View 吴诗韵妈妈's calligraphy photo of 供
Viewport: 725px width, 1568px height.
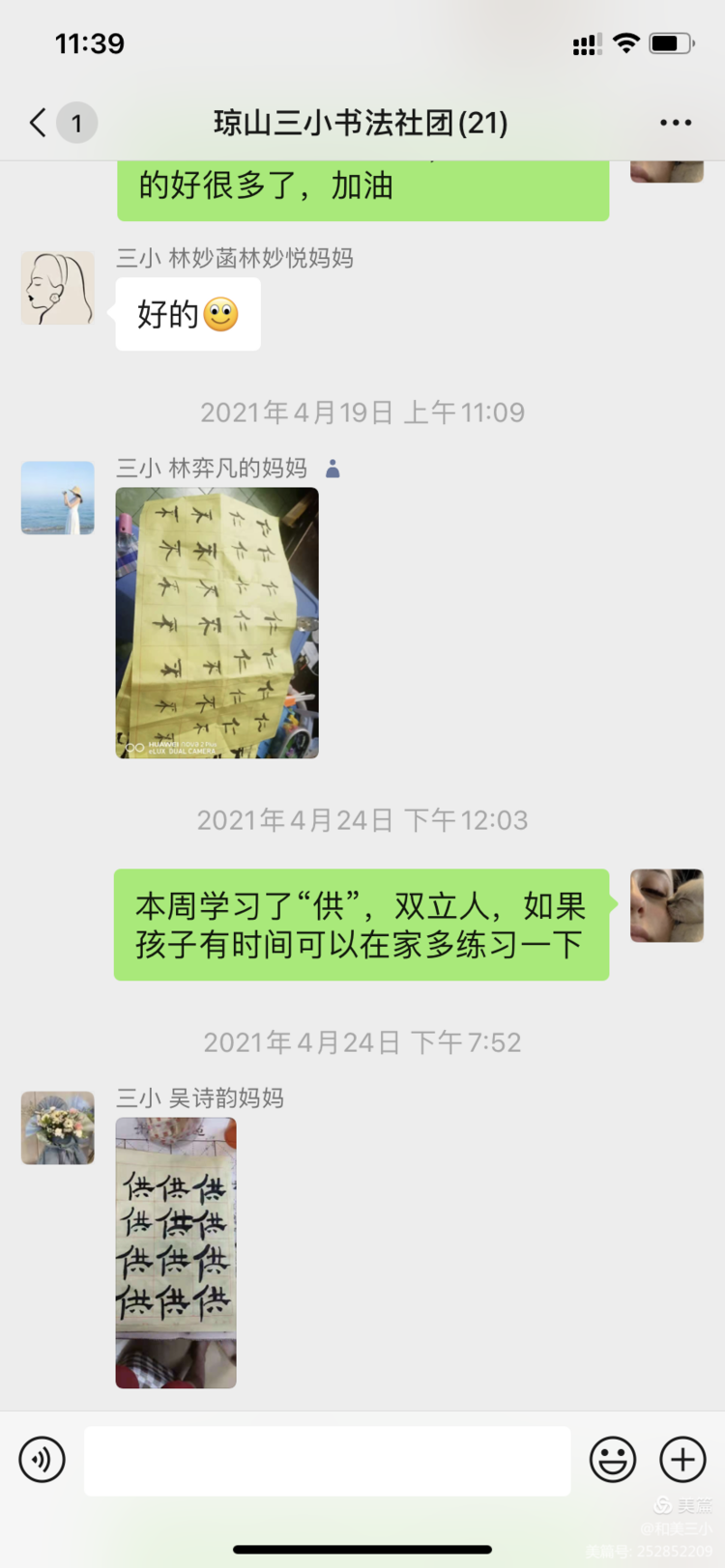tap(176, 1252)
